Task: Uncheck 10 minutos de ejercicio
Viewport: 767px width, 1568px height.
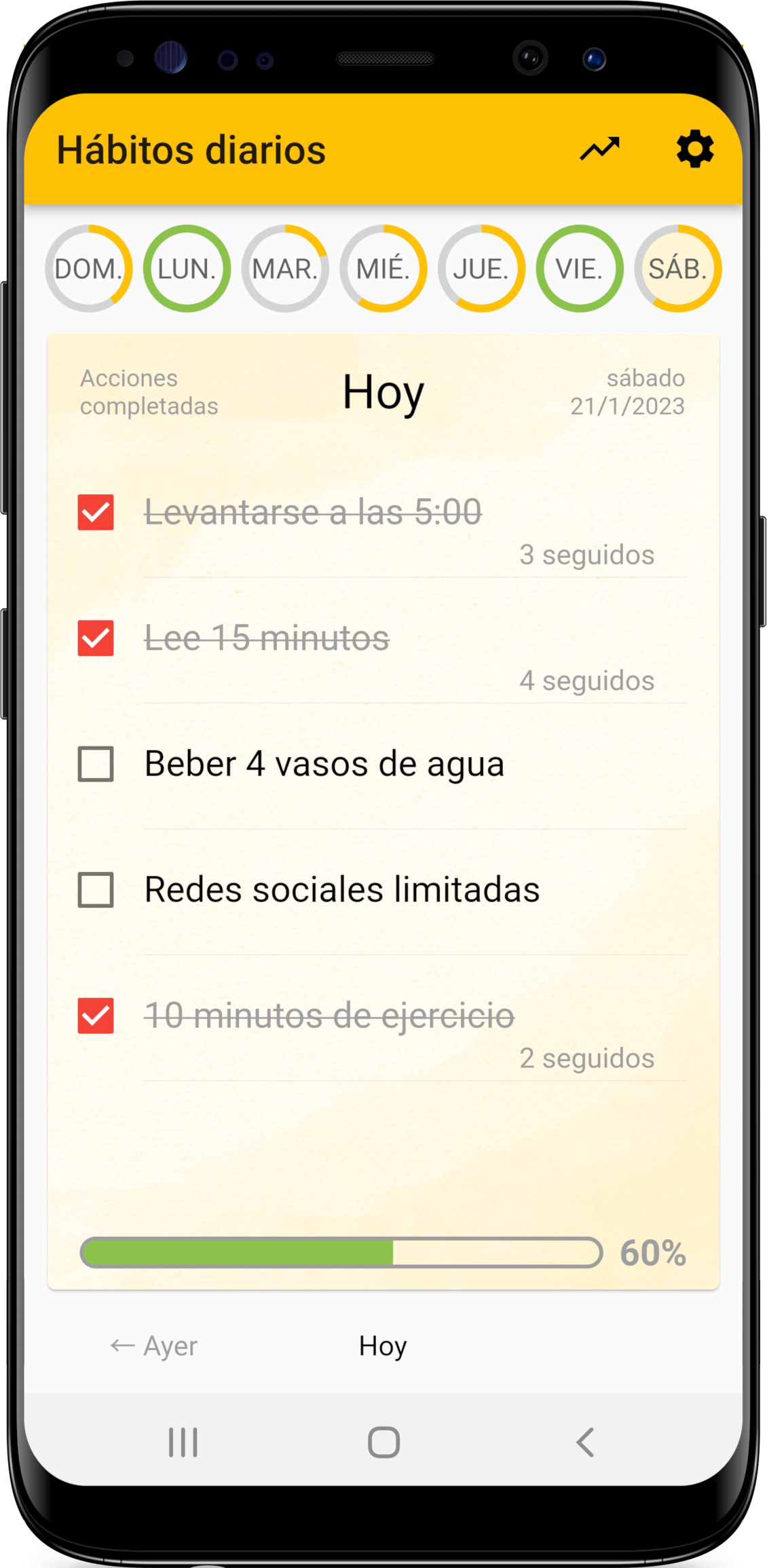Action: tap(96, 1016)
